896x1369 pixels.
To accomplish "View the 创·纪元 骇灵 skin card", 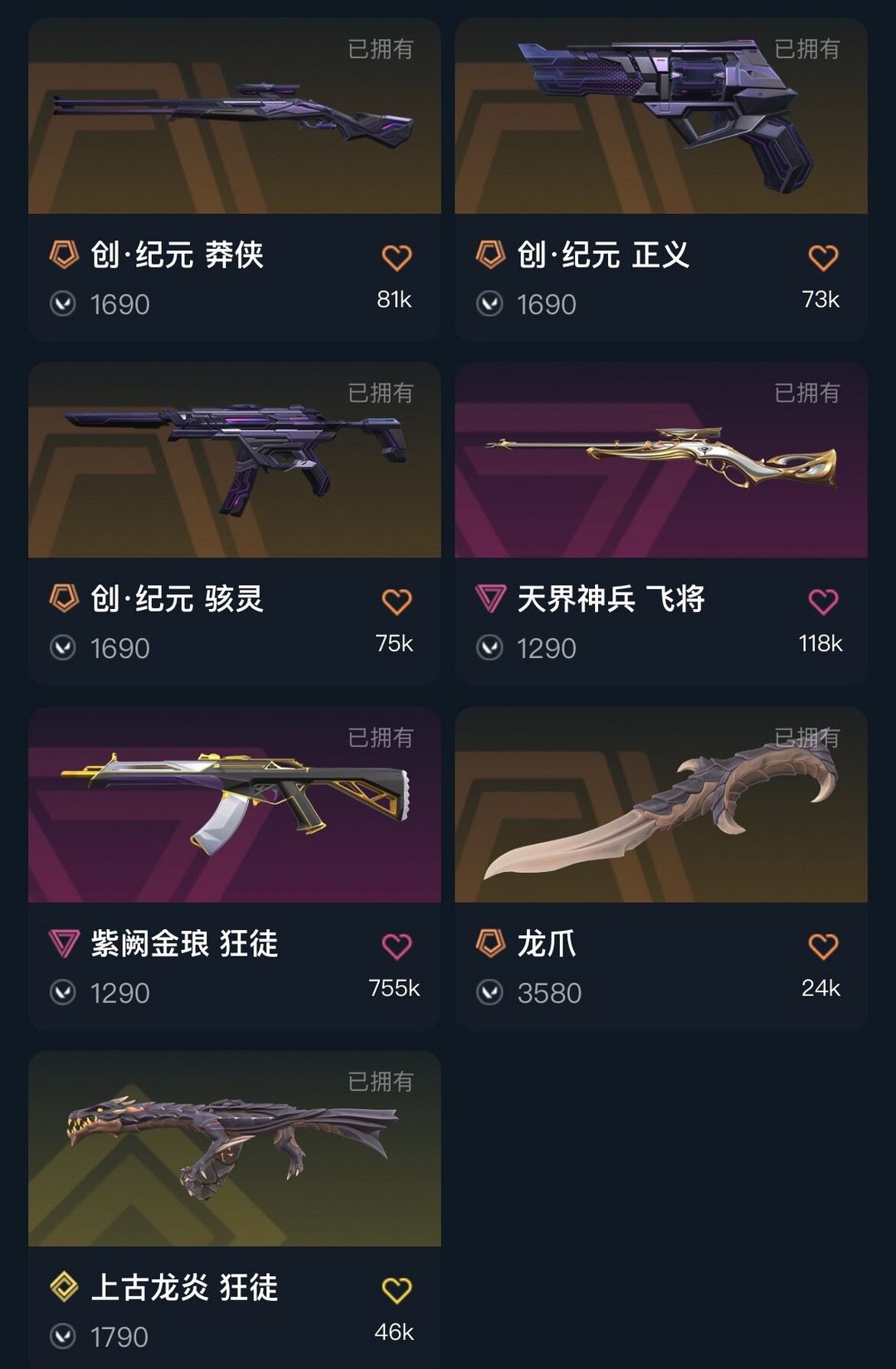I will point(235,524).
